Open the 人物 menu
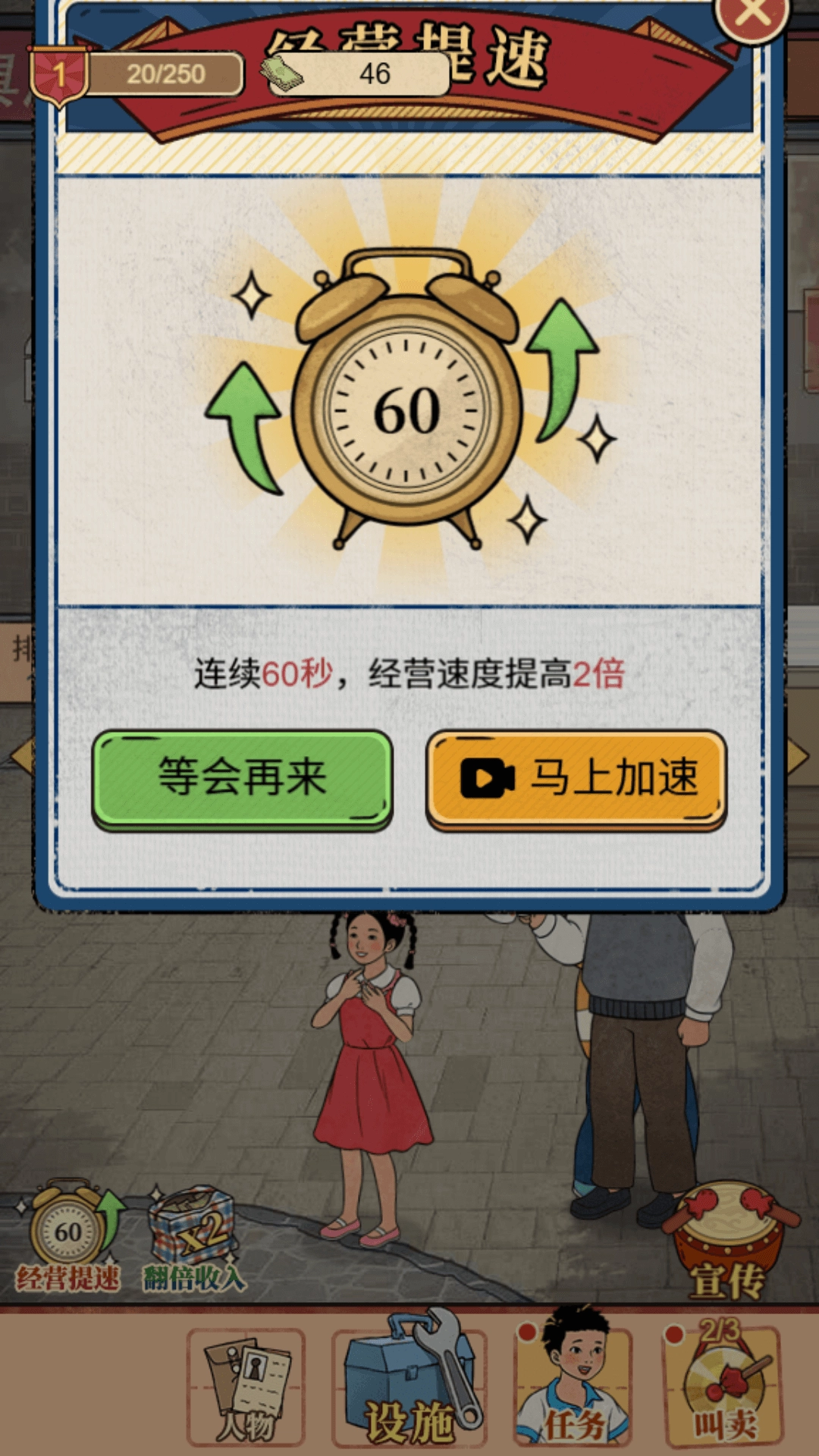 246,1388
